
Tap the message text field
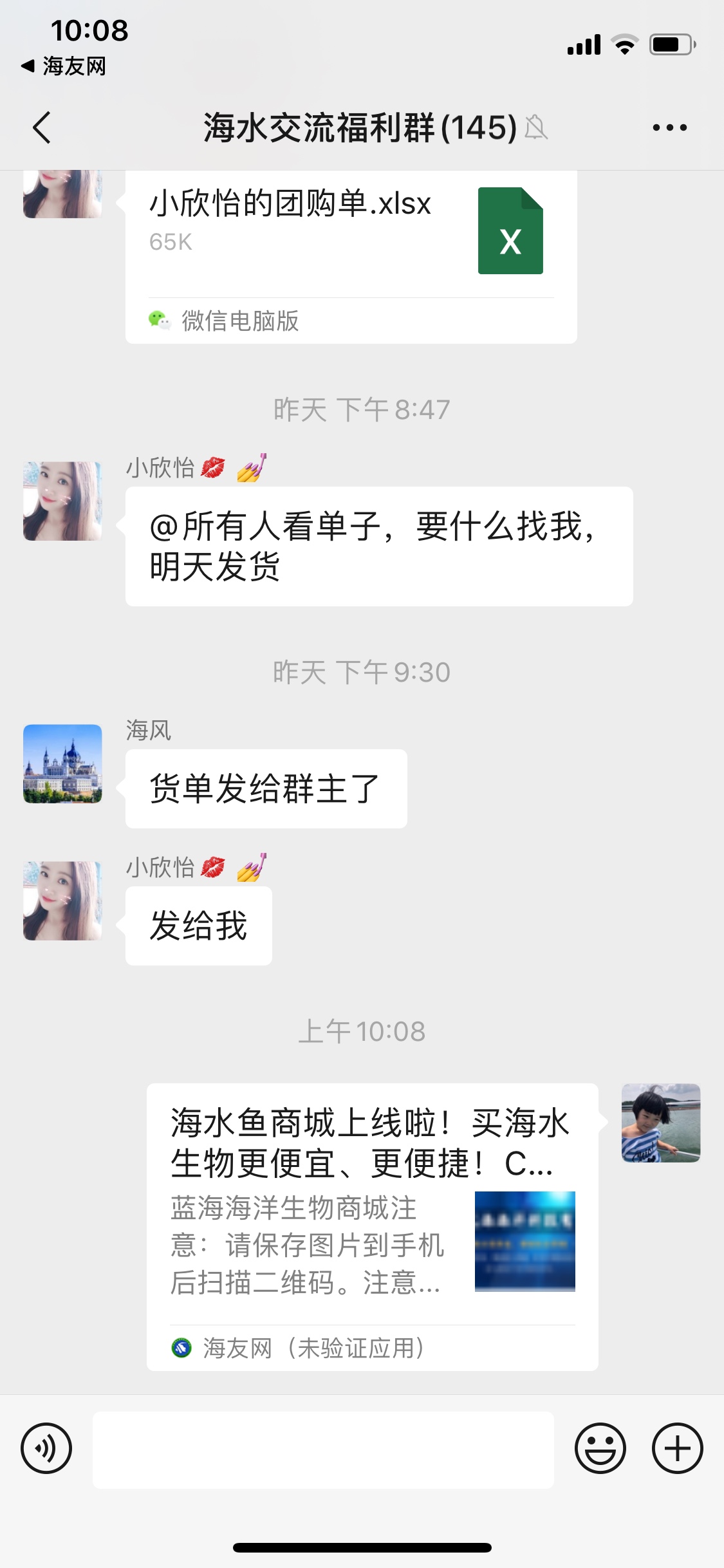(x=323, y=1450)
